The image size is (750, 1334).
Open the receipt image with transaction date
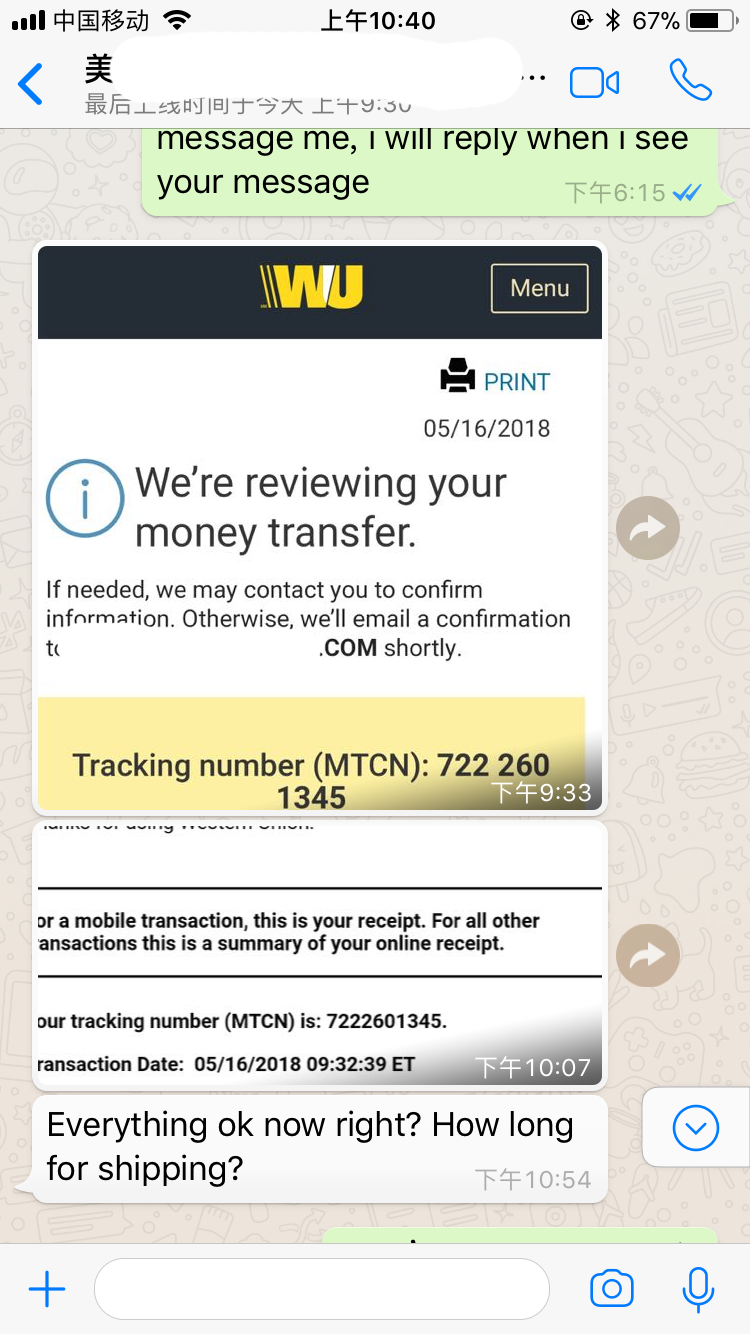[320, 954]
